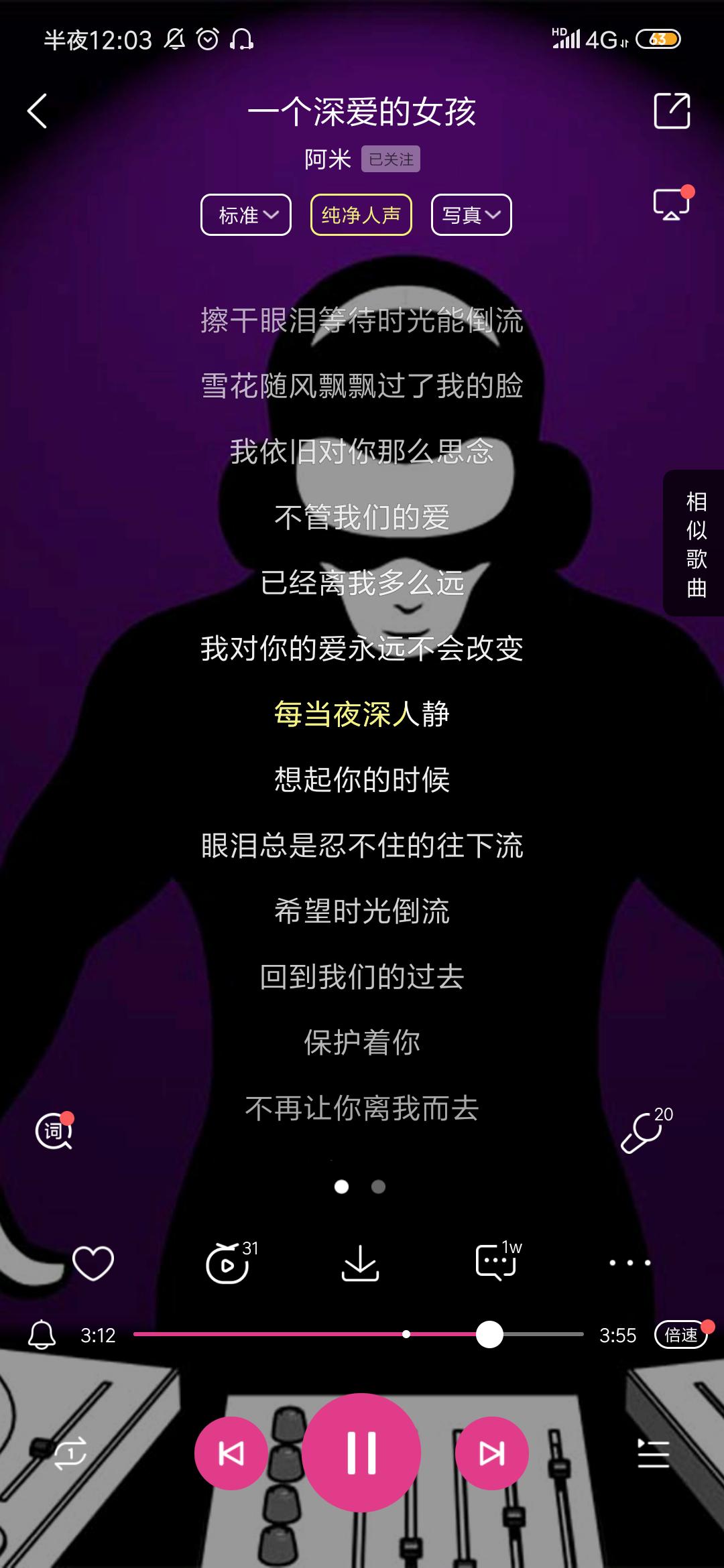Share the song via top-right icon

(672, 111)
